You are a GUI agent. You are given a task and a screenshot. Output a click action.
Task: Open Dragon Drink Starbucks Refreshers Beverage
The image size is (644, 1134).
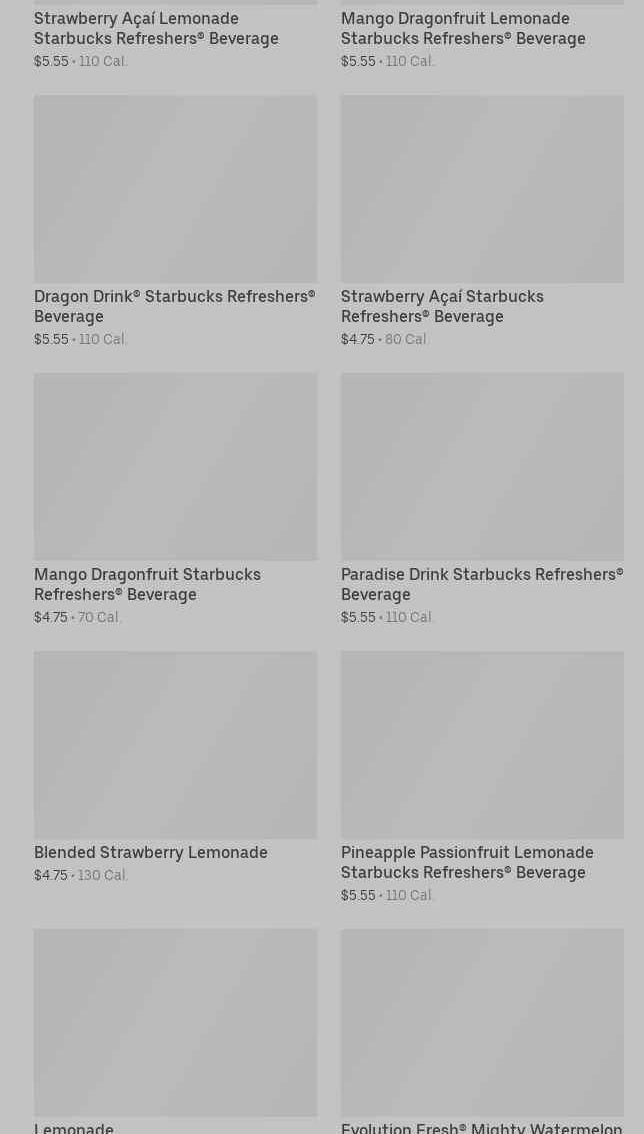coord(175,189)
